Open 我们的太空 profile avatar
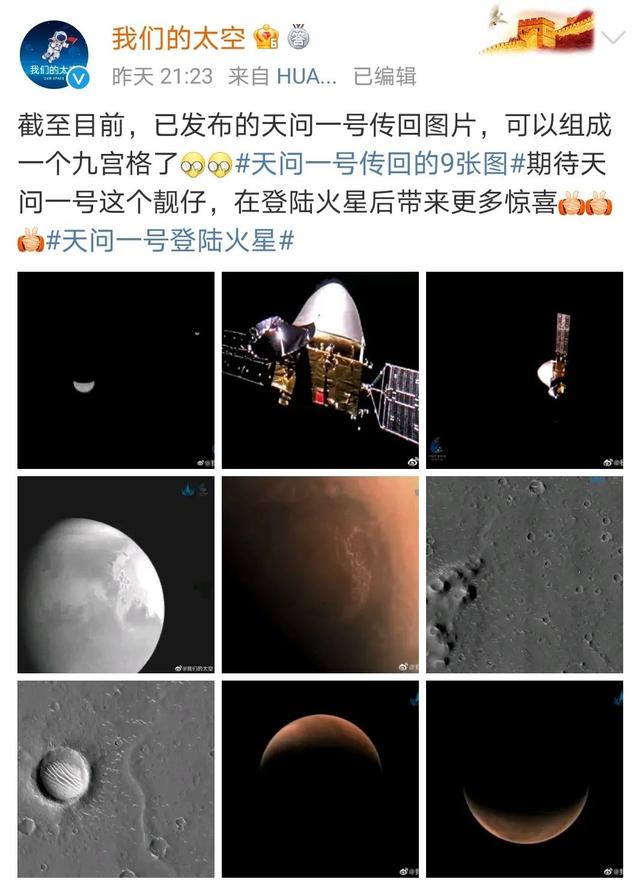 point(55,55)
